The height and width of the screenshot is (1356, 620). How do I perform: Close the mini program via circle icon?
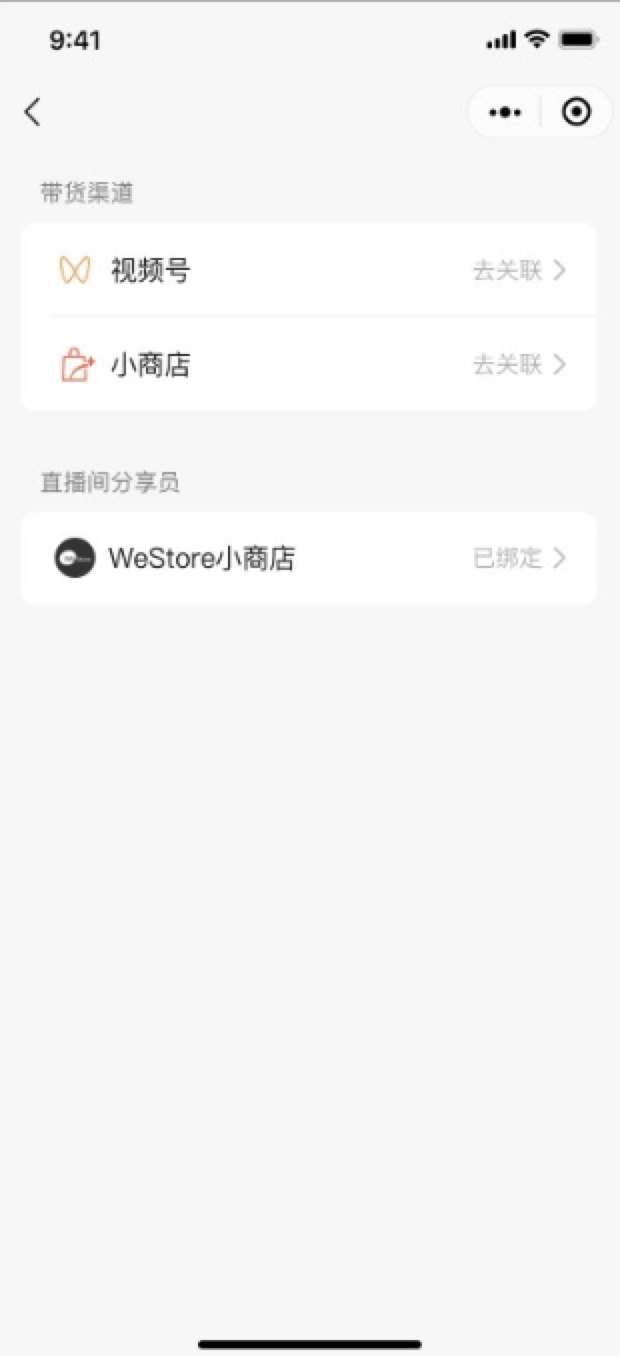point(576,112)
